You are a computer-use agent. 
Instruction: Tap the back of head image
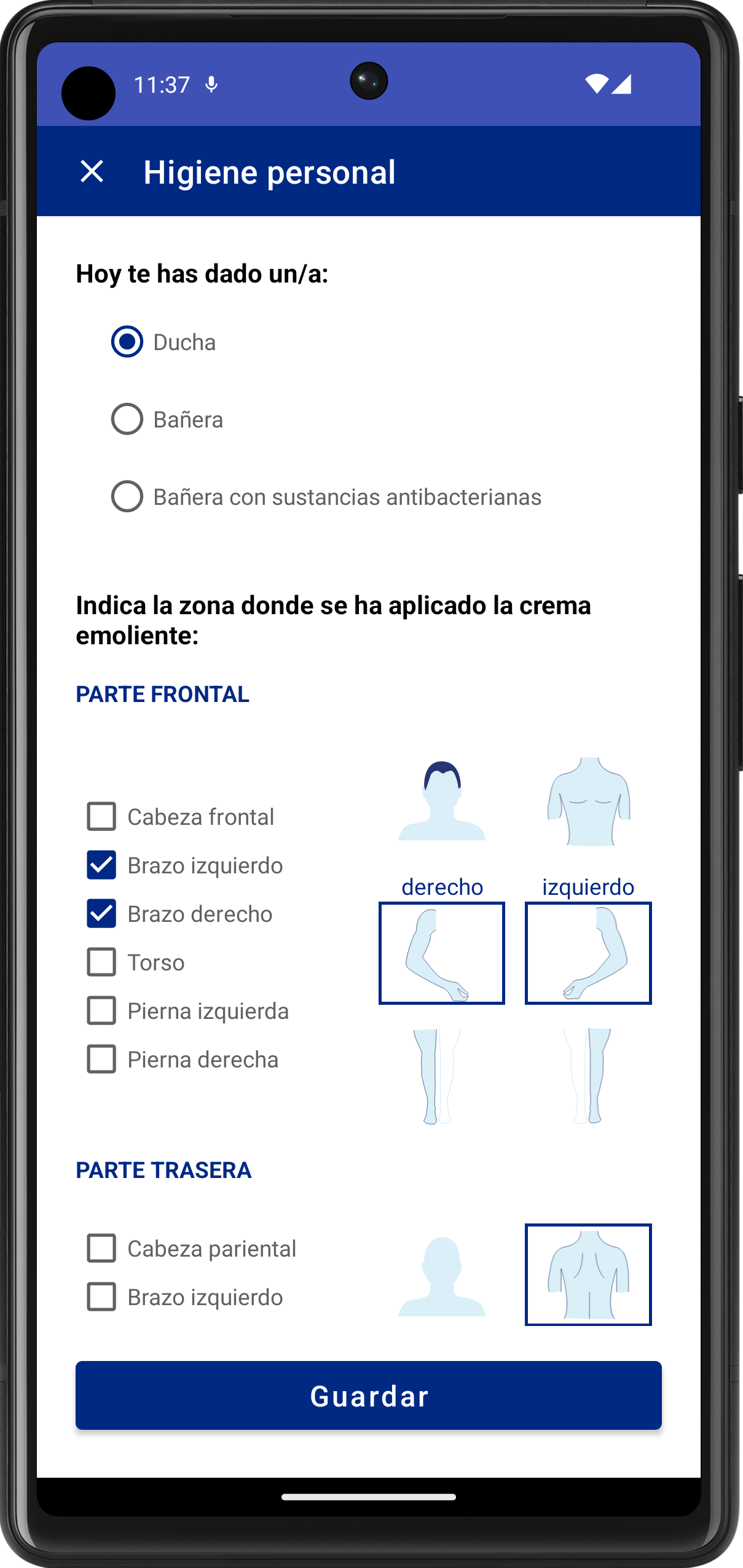coord(442,1276)
